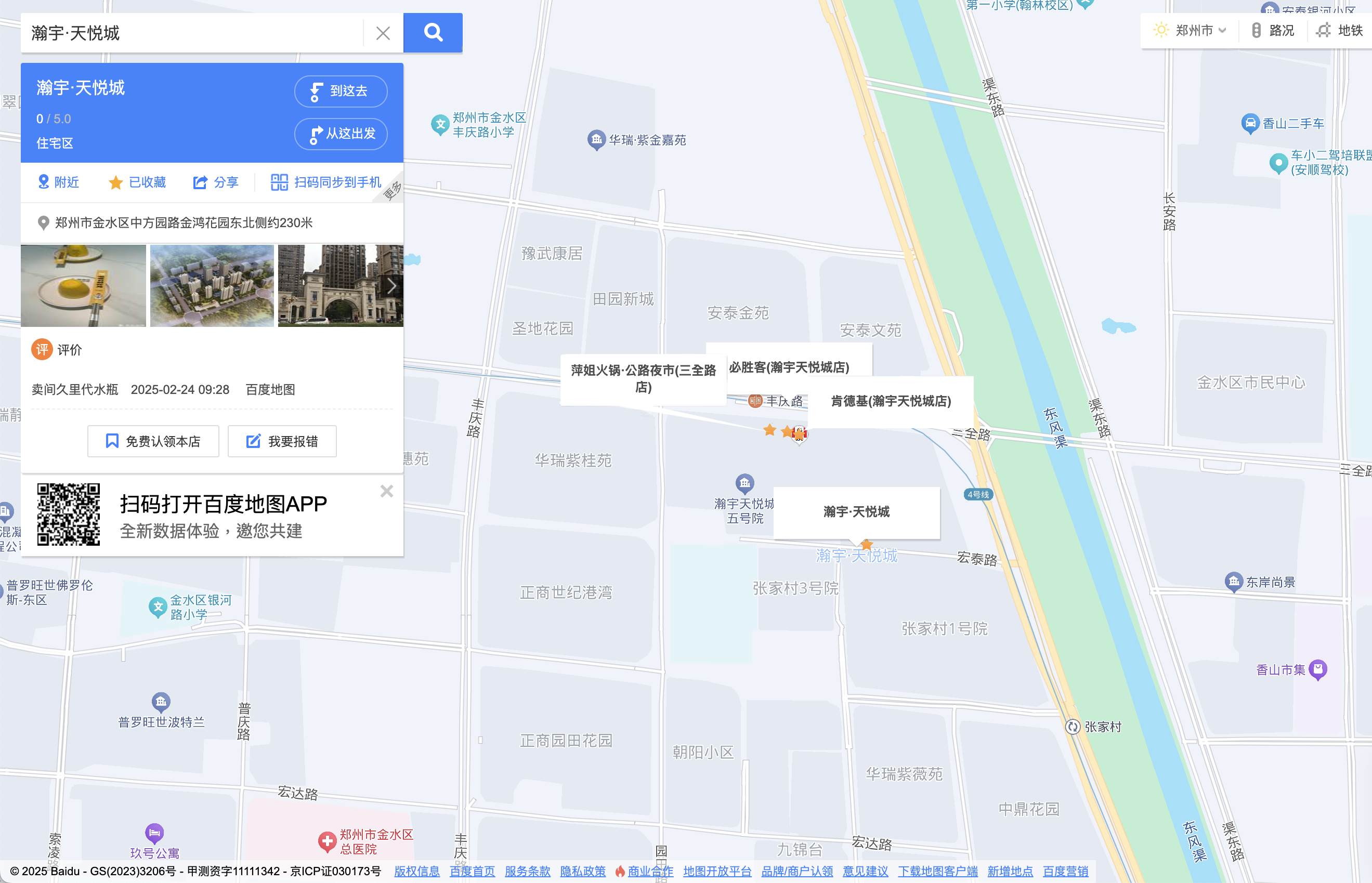Open the aerial rendering photo thumbnail
The height and width of the screenshot is (883, 1372).
pos(212,285)
